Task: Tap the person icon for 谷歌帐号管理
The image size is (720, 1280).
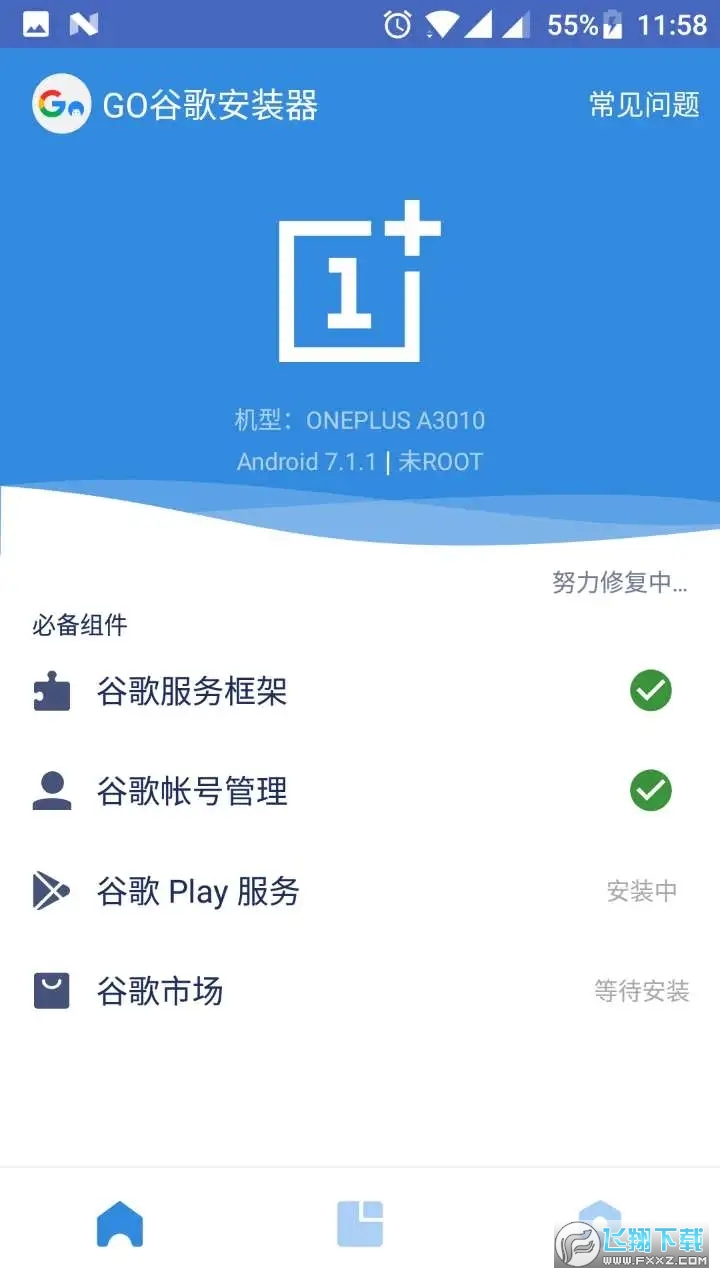Action: coord(51,791)
